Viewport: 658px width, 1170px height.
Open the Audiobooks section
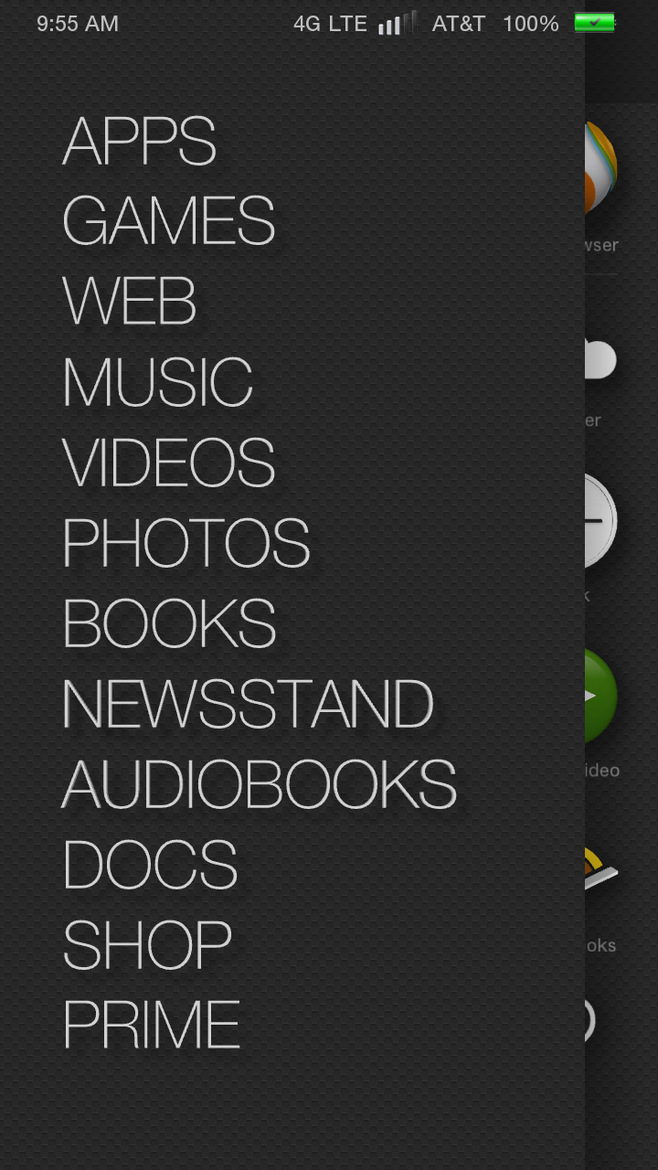tap(259, 785)
